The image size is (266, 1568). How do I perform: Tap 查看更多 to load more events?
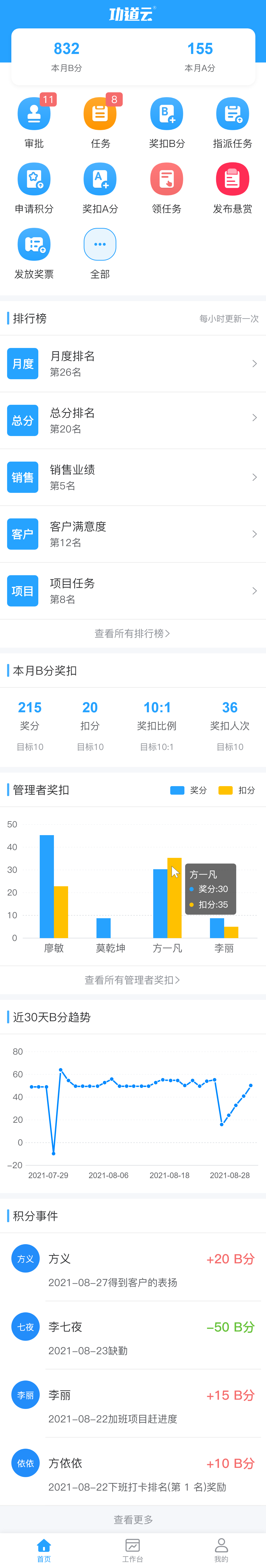133,1519
